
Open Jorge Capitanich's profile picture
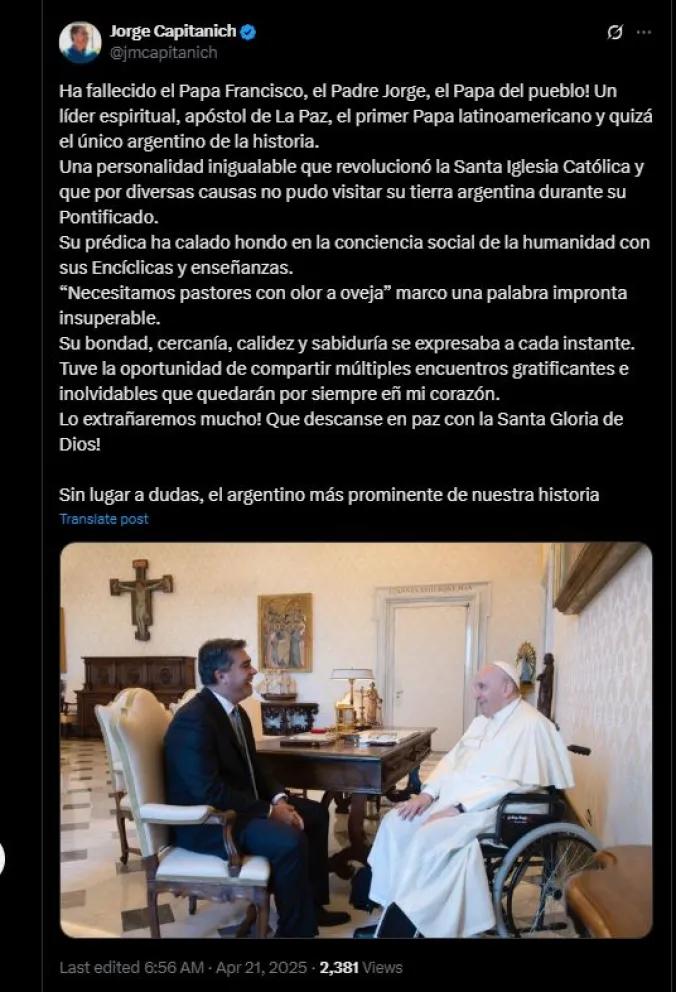(80, 42)
